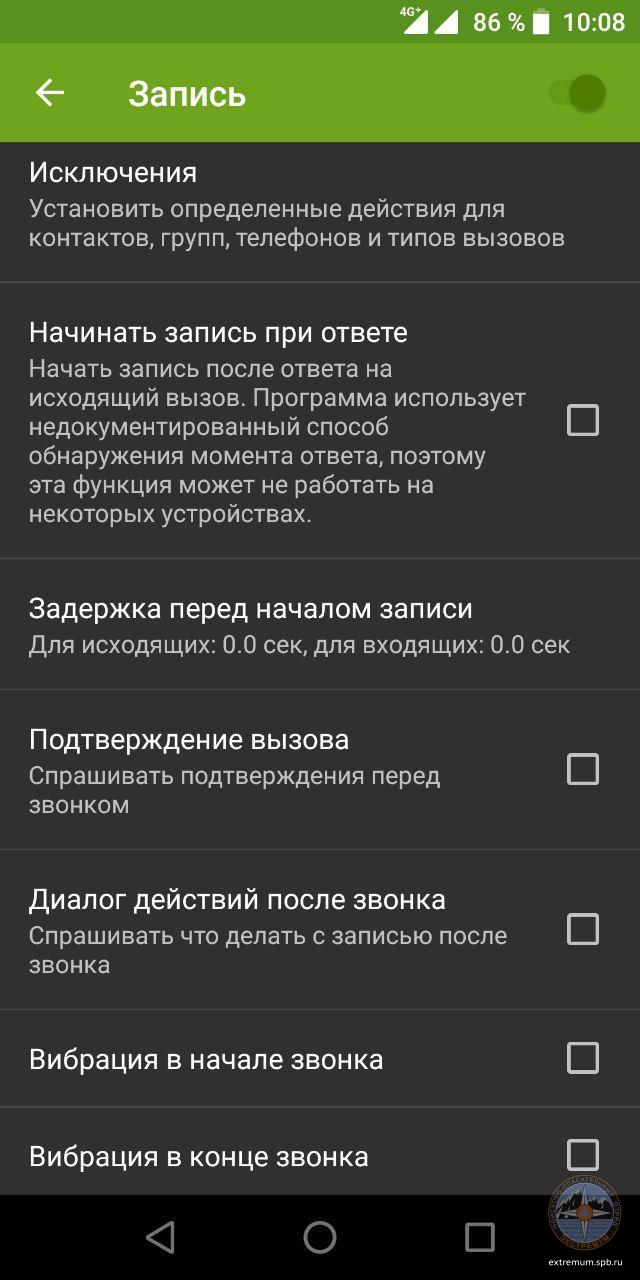The height and width of the screenshot is (1280, 640).
Task: Check the Подтверждение вызова option
Action: tap(583, 769)
